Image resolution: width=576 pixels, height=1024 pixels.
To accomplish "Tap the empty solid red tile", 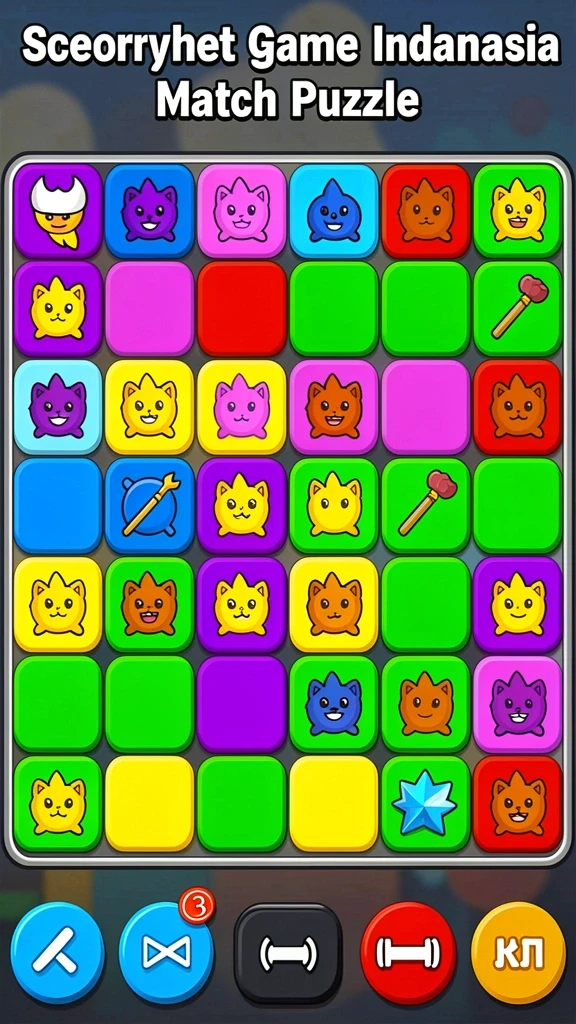I will coord(242,309).
